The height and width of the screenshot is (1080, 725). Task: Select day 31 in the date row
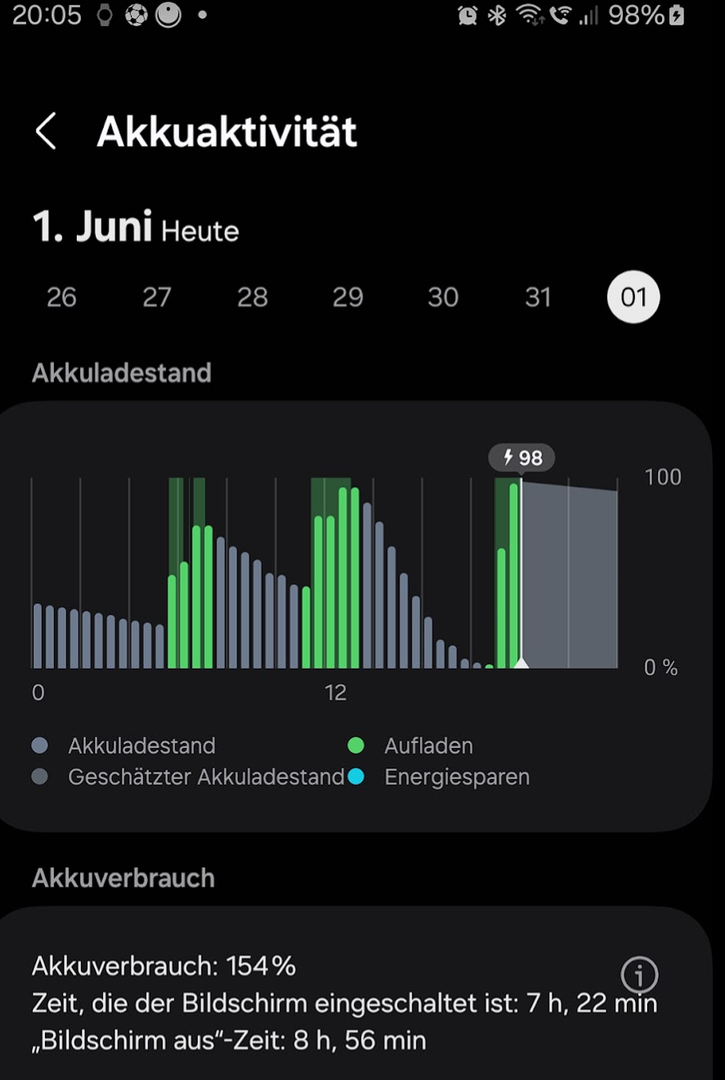tap(538, 297)
